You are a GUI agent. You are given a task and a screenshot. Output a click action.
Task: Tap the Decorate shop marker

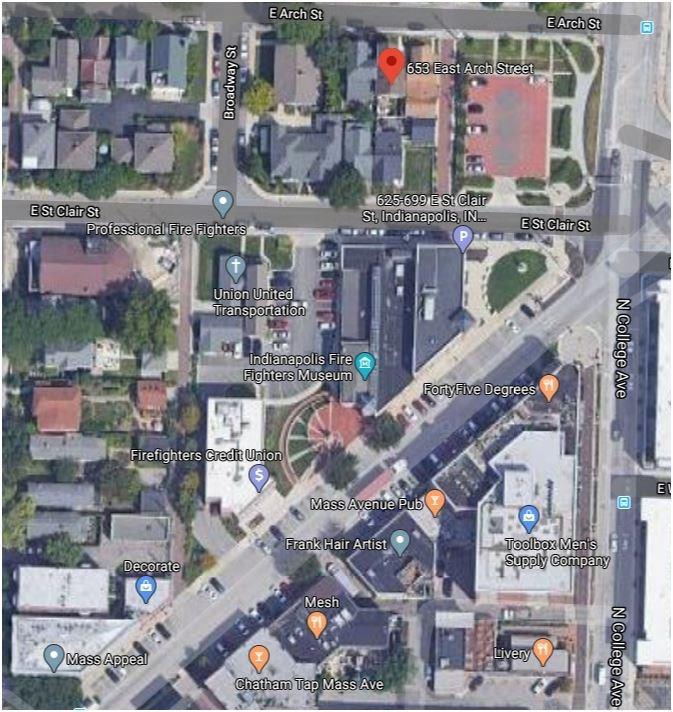(x=146, y=588)
